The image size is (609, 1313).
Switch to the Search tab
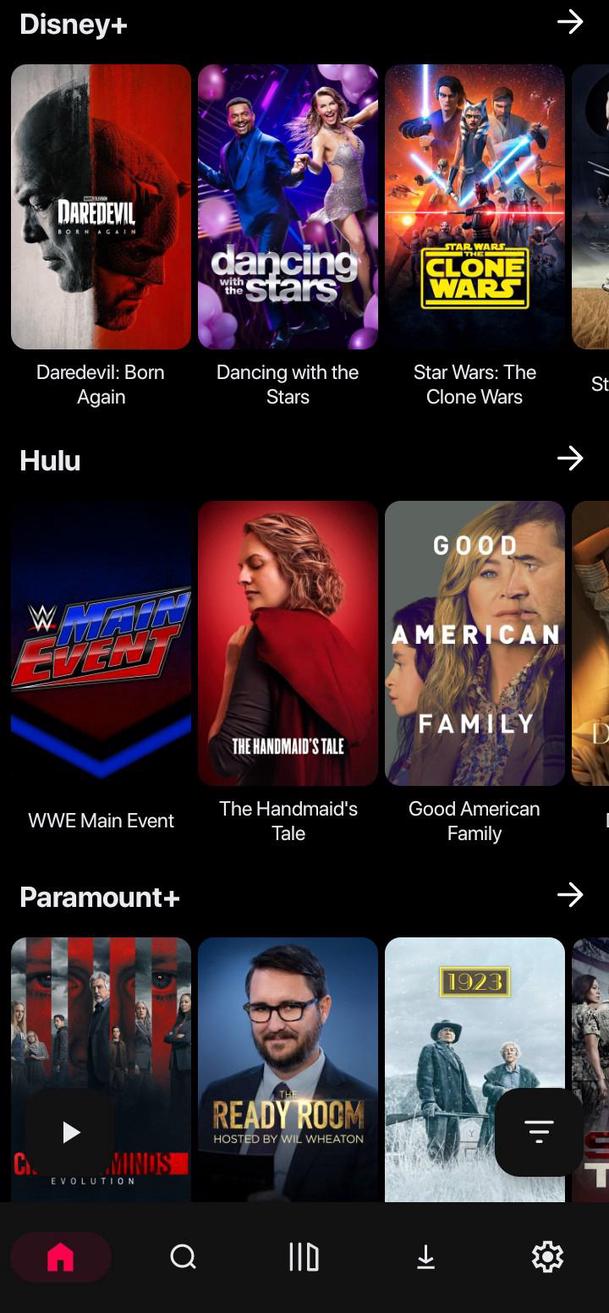[183, 1257]
